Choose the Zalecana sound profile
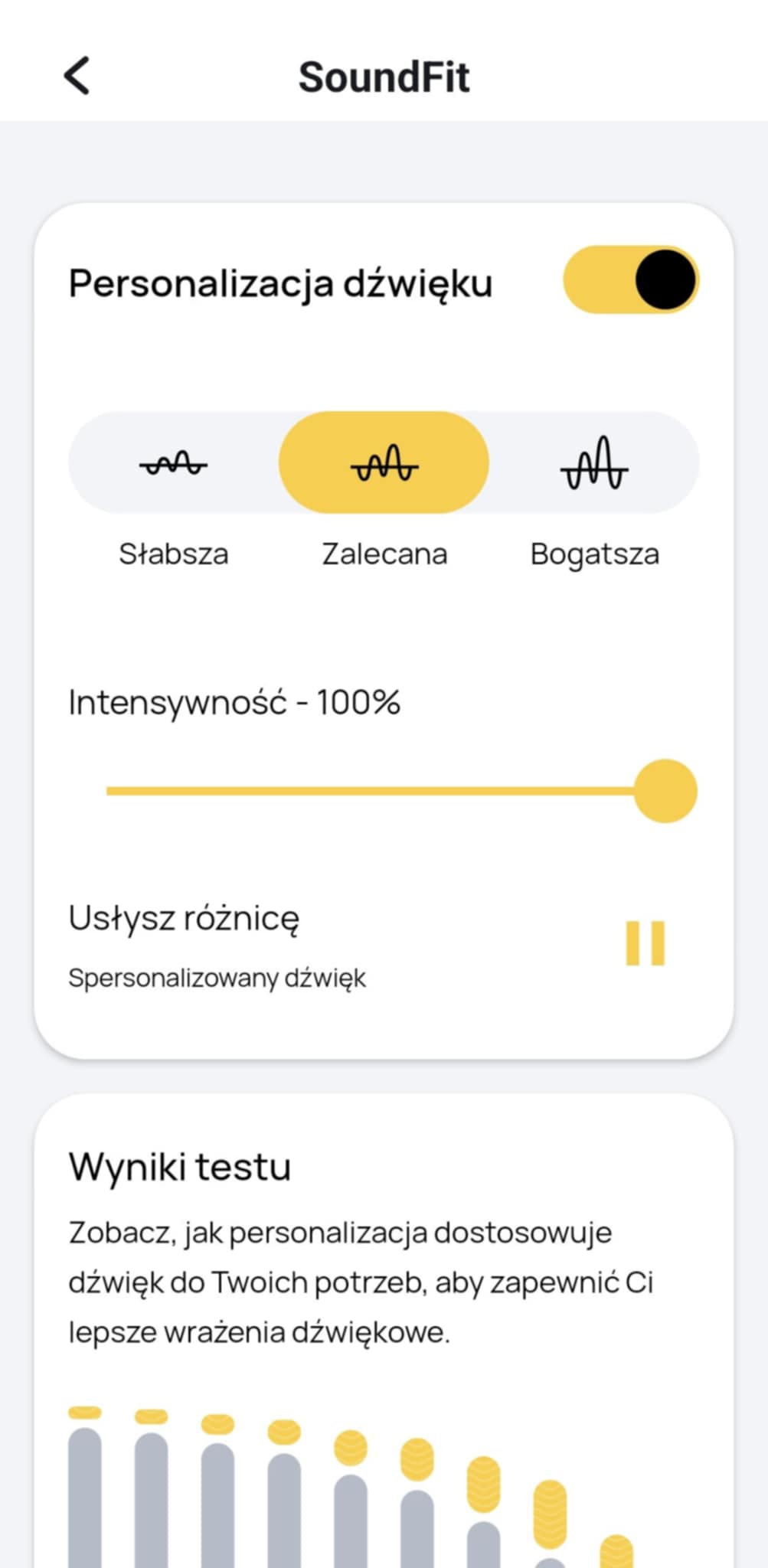This screenshot has width=768, height=1568. [x=384, y=463]
